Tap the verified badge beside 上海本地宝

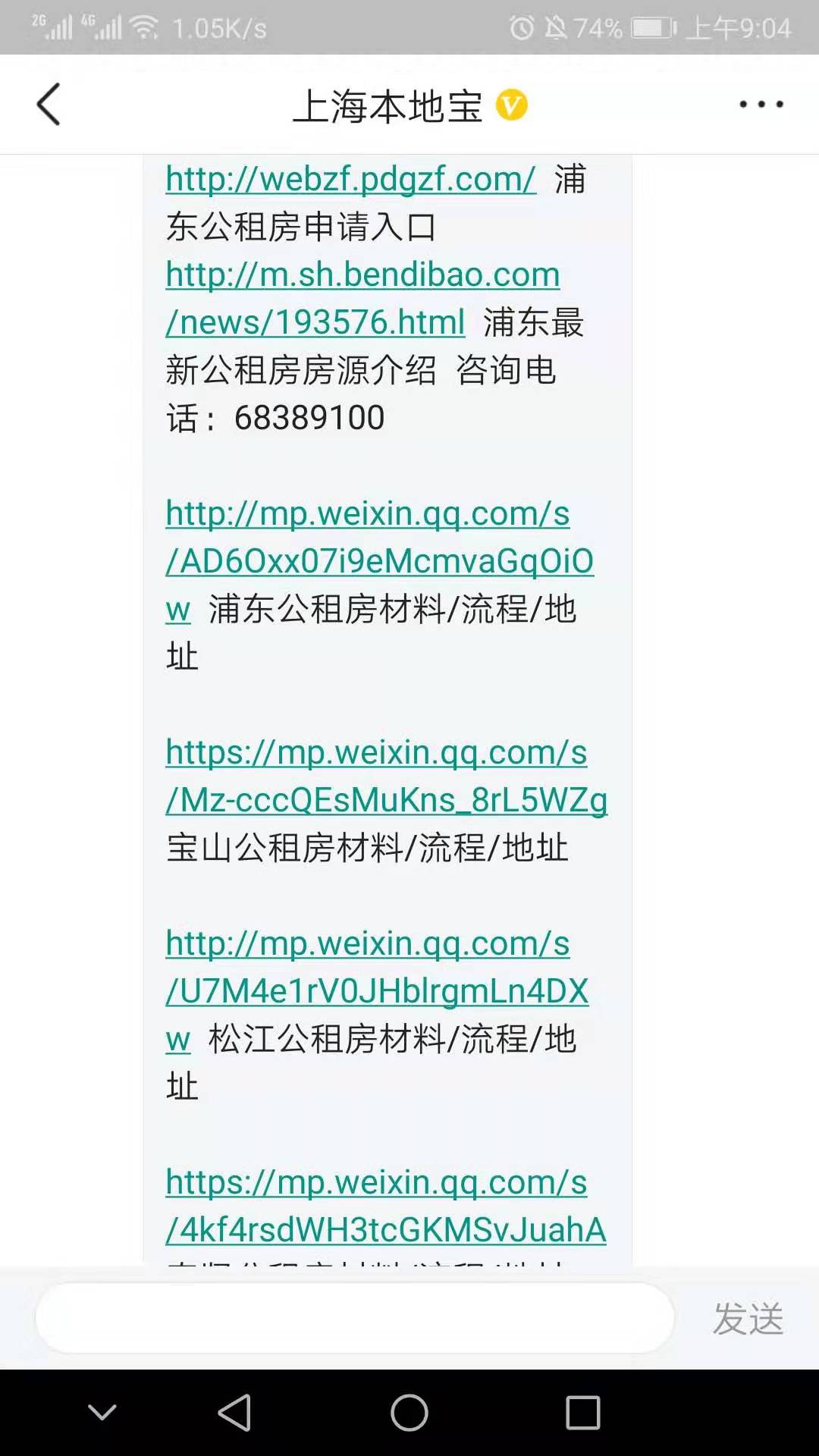tap(510, 105)
